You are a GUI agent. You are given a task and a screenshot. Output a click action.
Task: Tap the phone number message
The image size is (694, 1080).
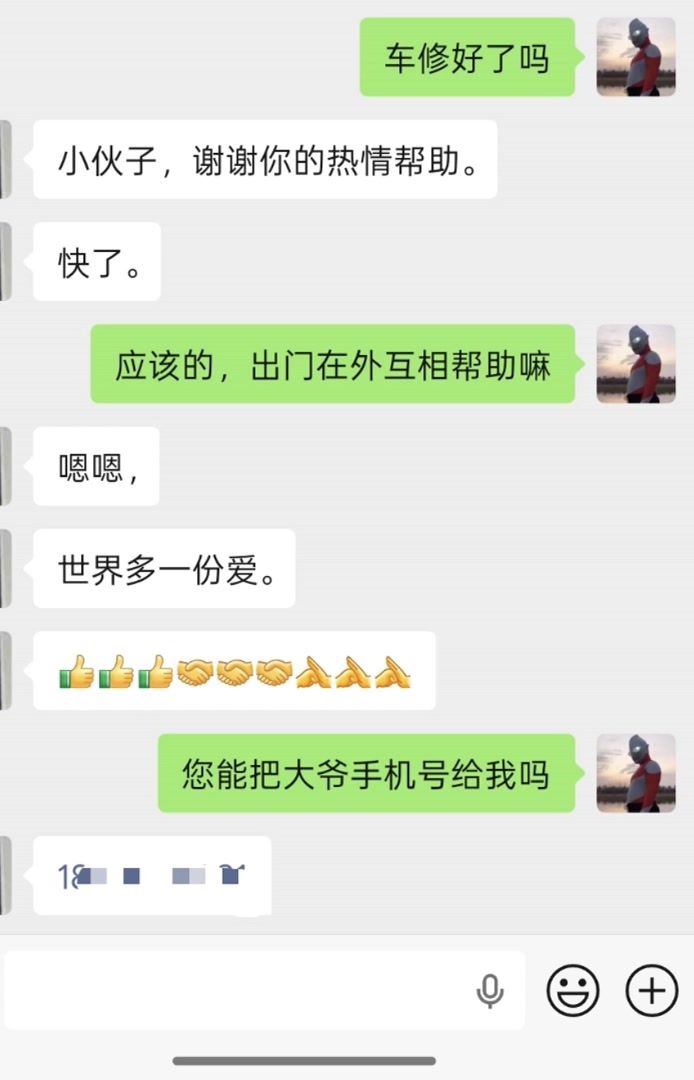(x=152, y=876)
